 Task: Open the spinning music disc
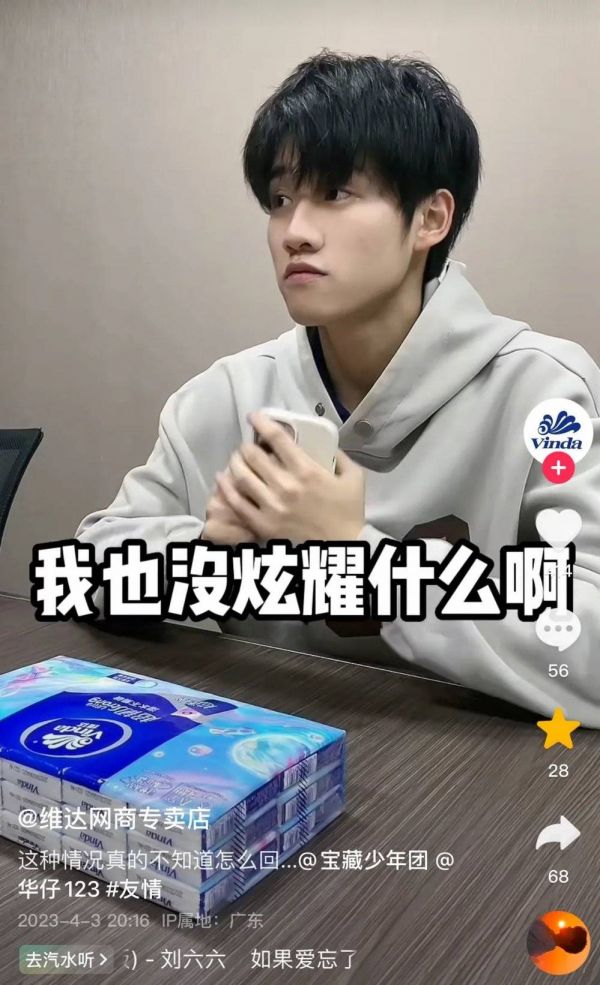point(558,942)
